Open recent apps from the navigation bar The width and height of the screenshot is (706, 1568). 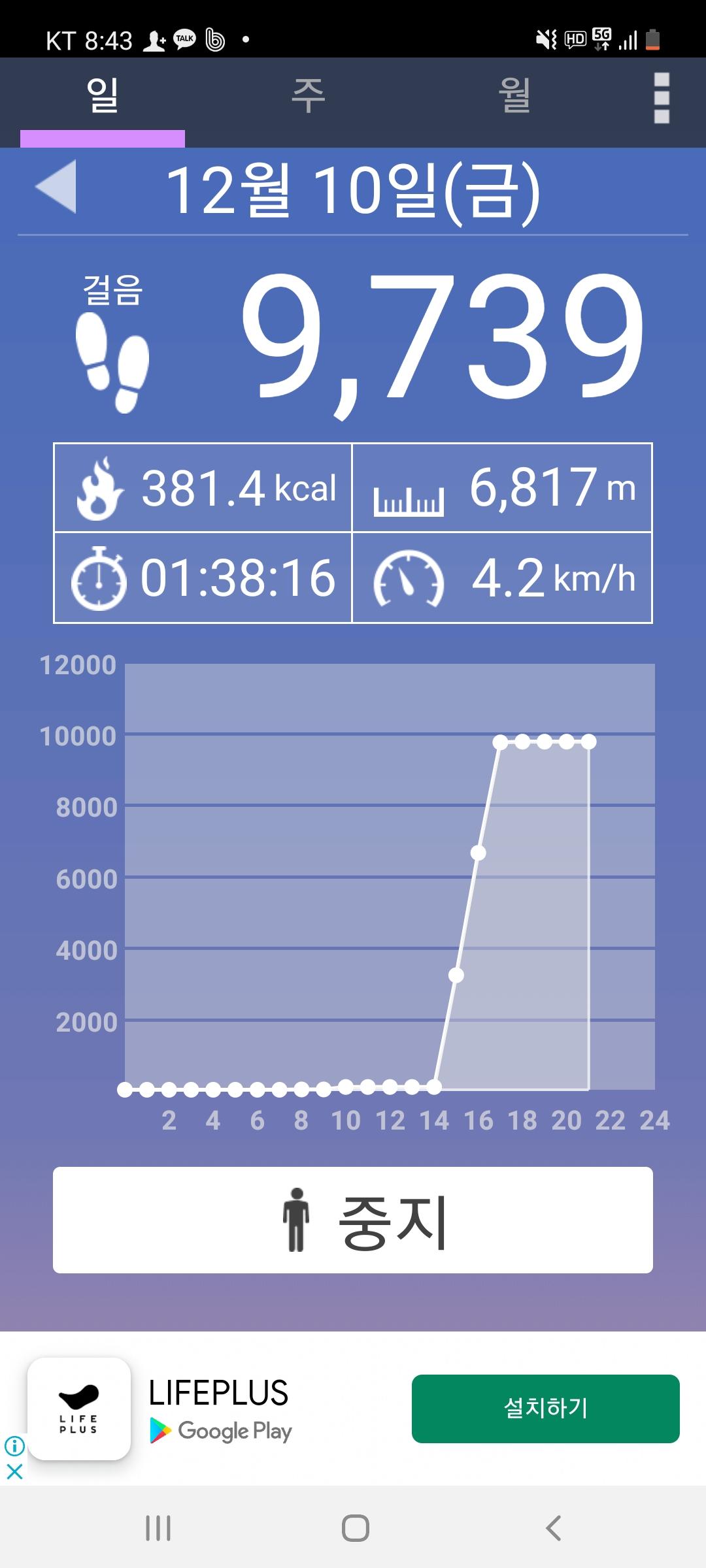[x=158, y=1528]
